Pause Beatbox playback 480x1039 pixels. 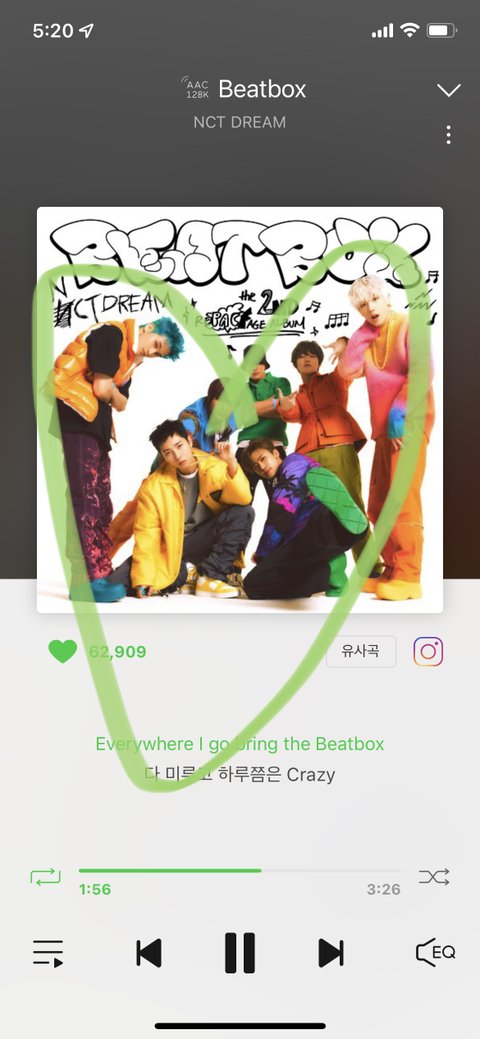(x=239, y=953)
